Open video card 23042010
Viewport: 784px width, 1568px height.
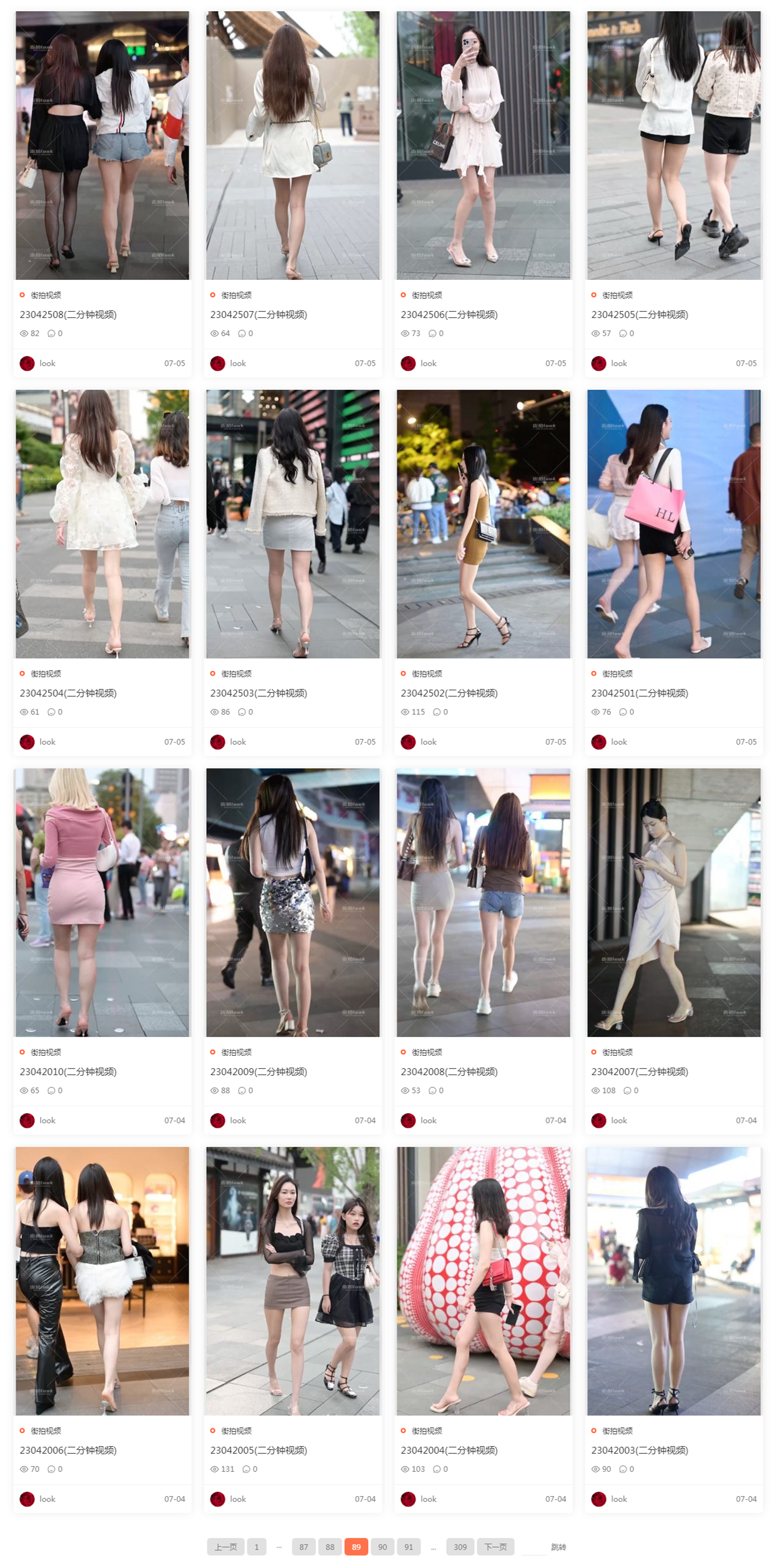[x=102, y=902]
